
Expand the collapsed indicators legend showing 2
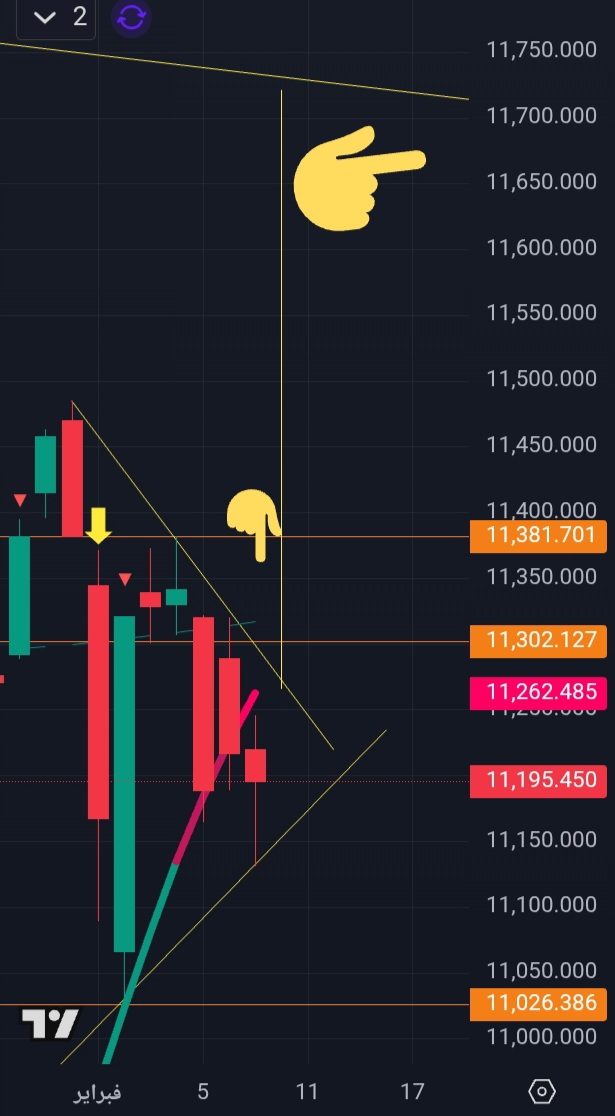pos(56,18)
